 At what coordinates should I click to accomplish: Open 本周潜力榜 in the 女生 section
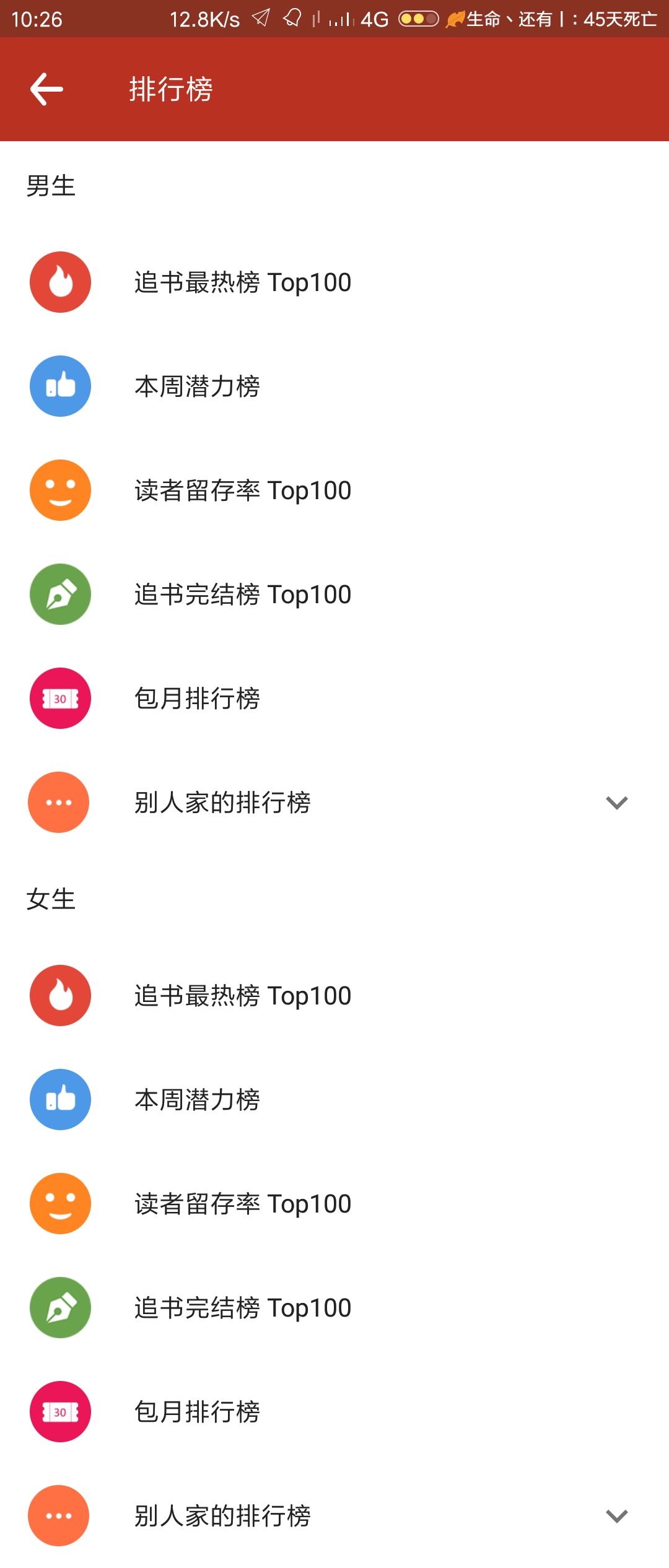click(x=197, y=1100)
